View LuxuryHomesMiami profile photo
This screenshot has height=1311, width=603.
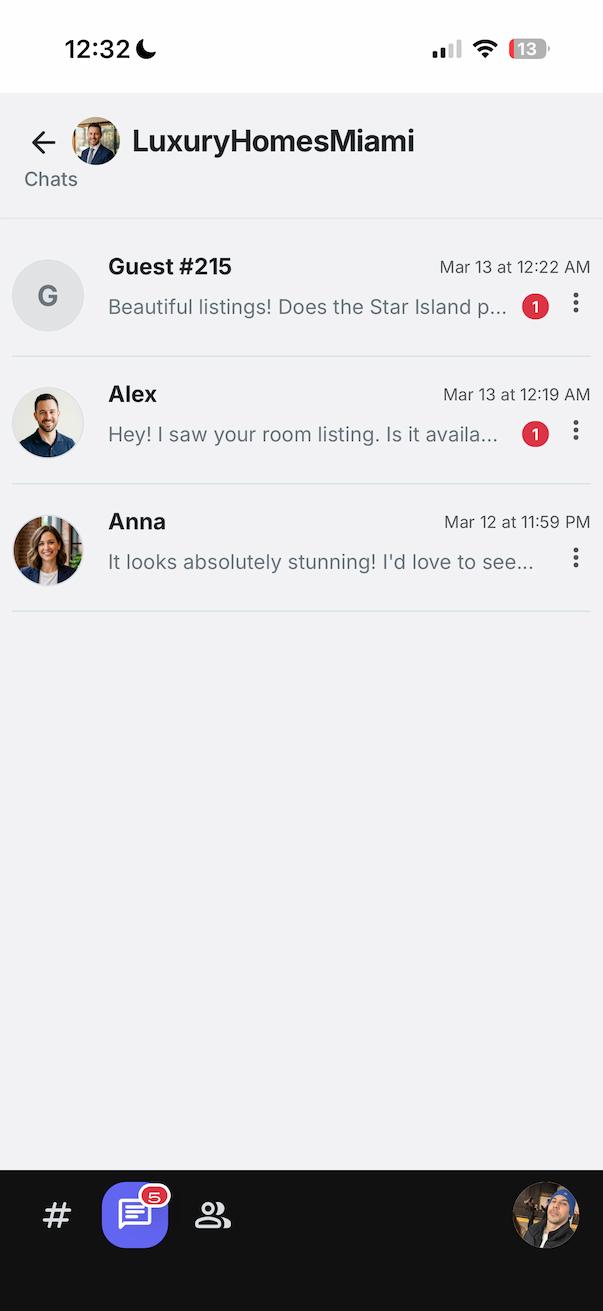[x=96, y=142]
